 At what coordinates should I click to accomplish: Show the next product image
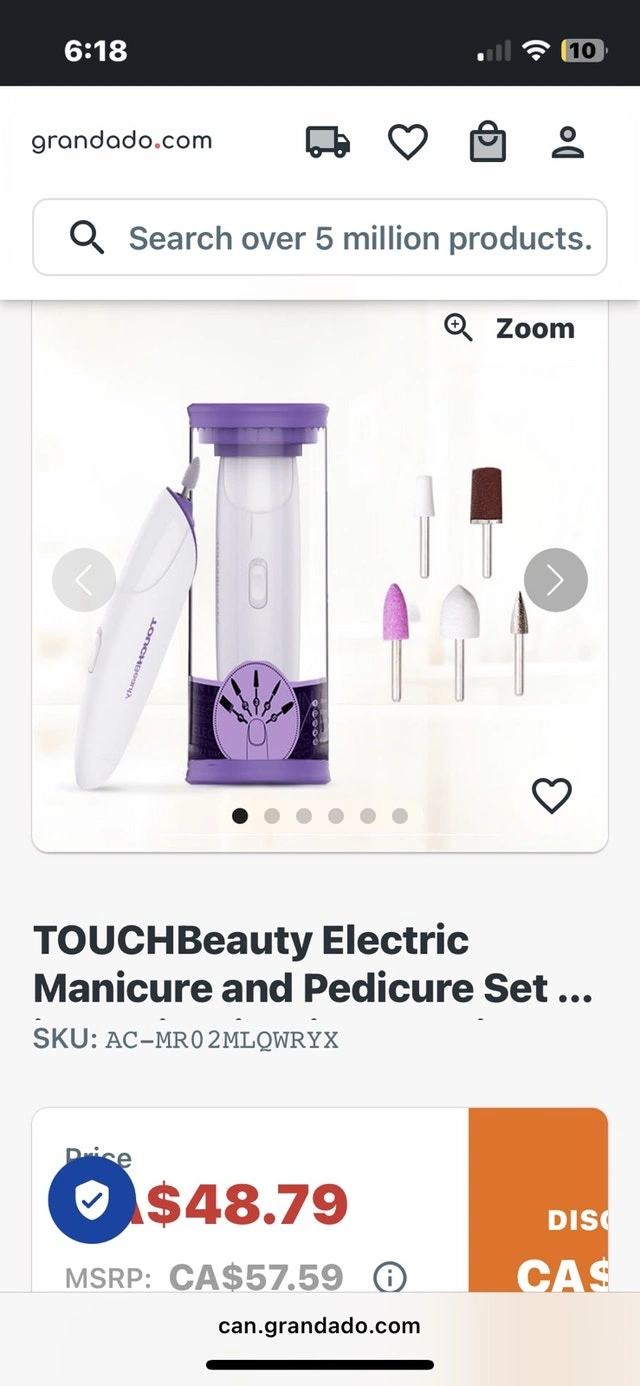[x=556, y=580]
